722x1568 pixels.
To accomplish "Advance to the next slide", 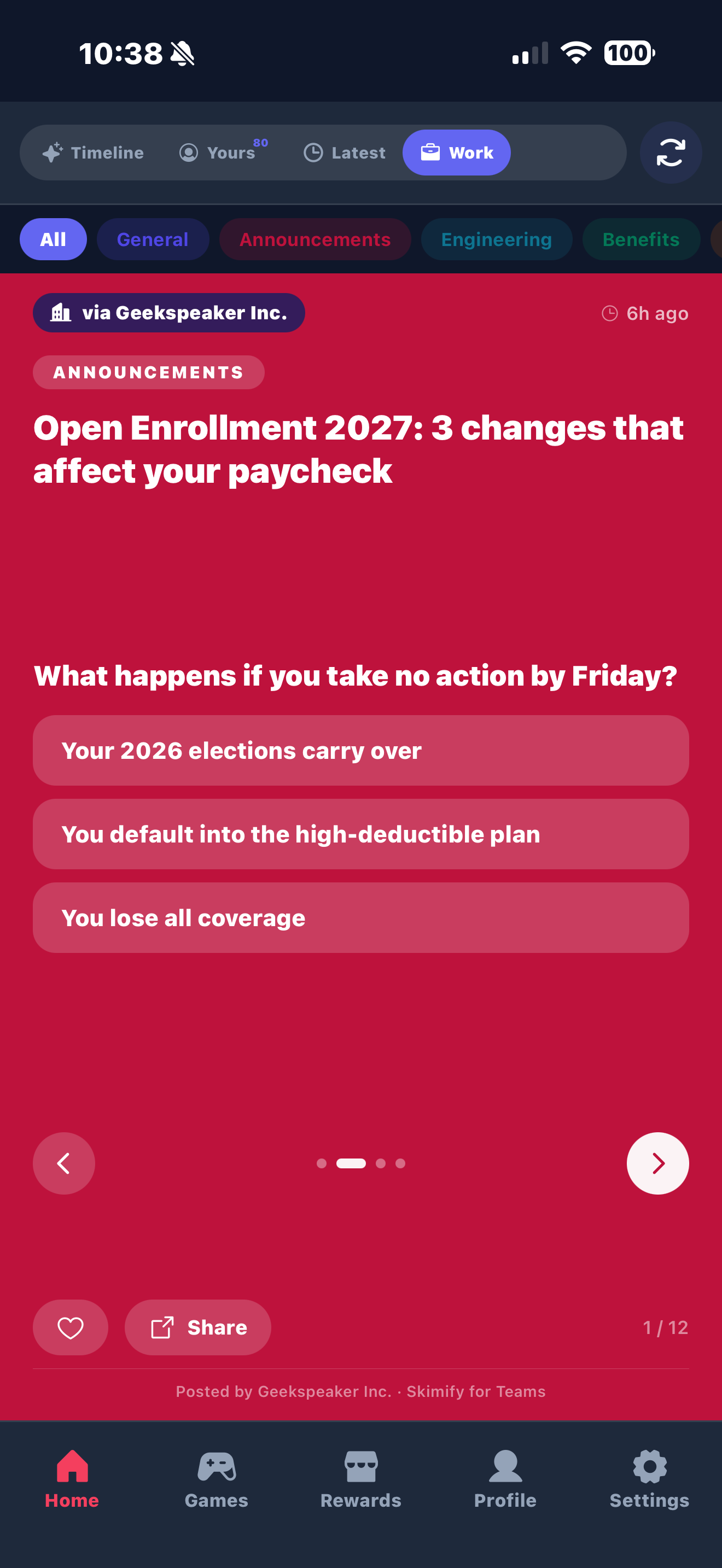I will 658,1163.
